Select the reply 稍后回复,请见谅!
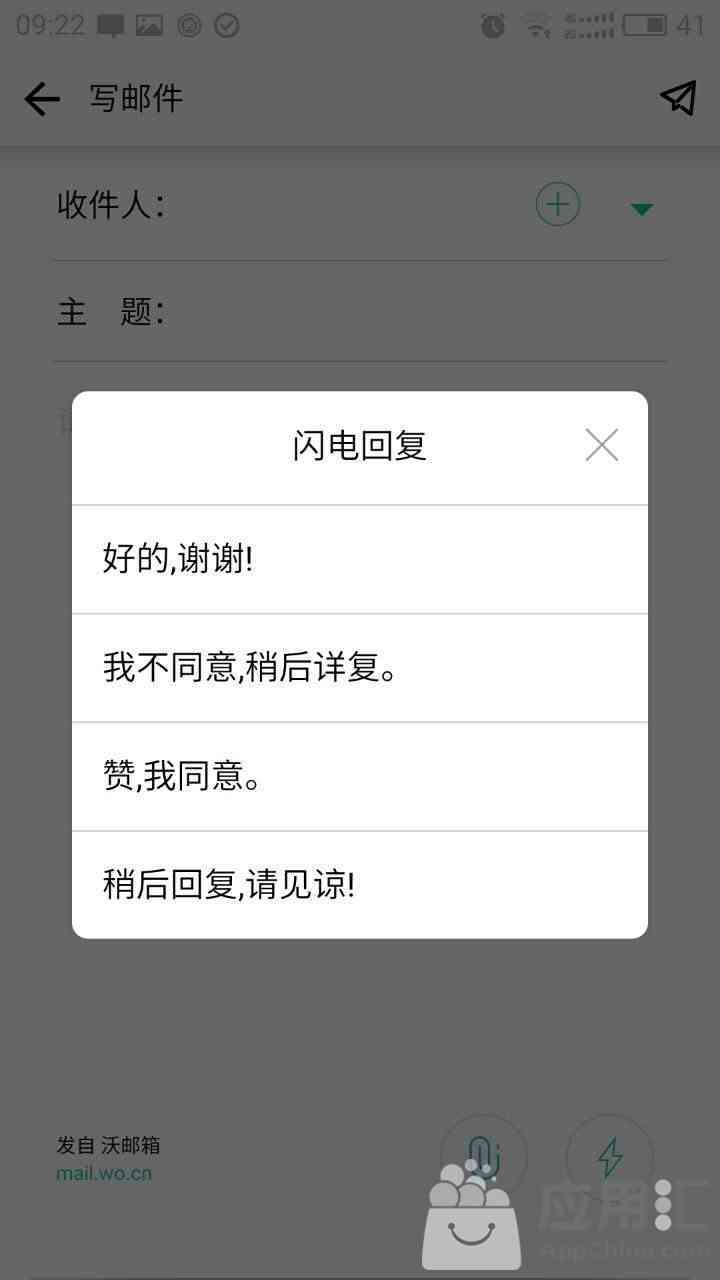Viewport: 720px width, 1280px height. click(360, 885)
